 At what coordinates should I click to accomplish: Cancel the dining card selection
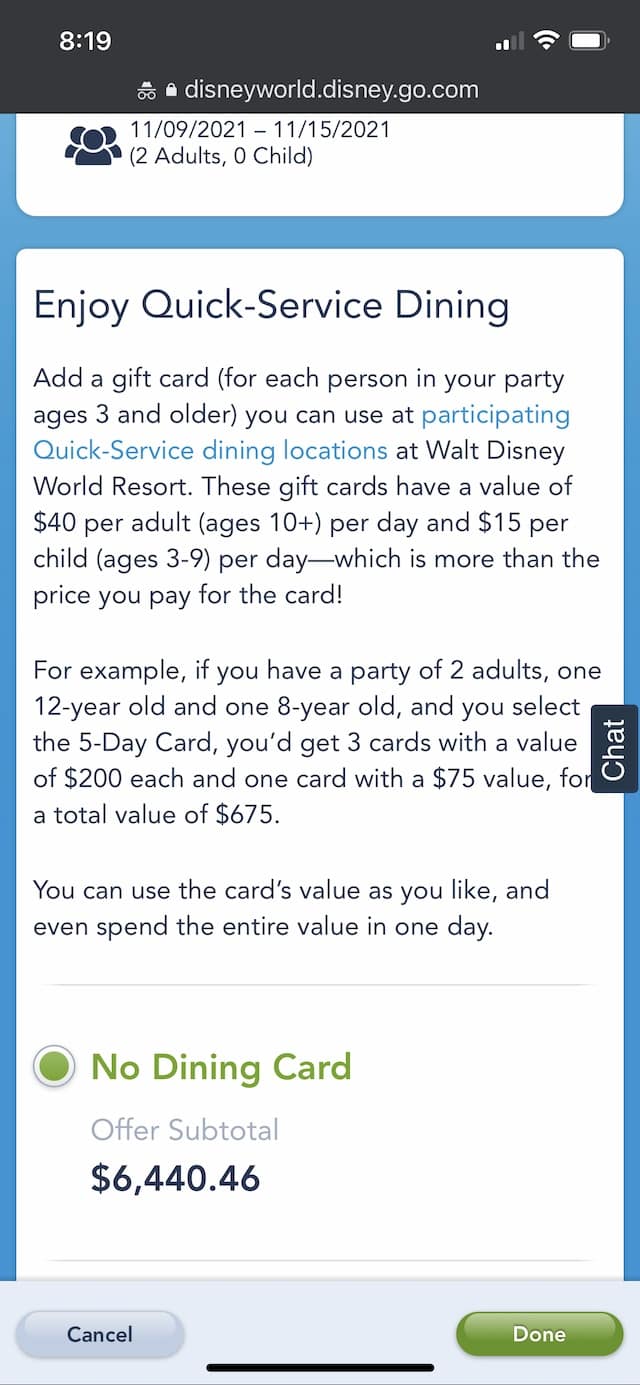99,1334
